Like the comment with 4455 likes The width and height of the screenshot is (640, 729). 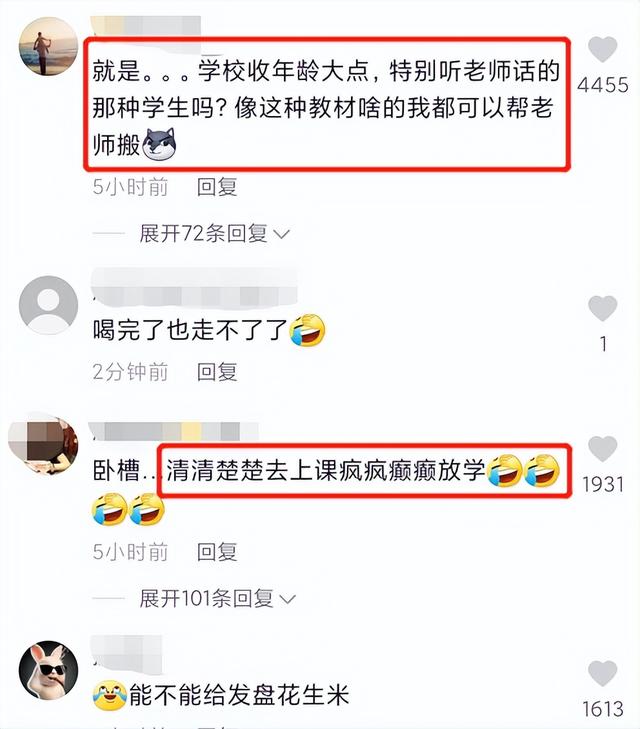602,50
